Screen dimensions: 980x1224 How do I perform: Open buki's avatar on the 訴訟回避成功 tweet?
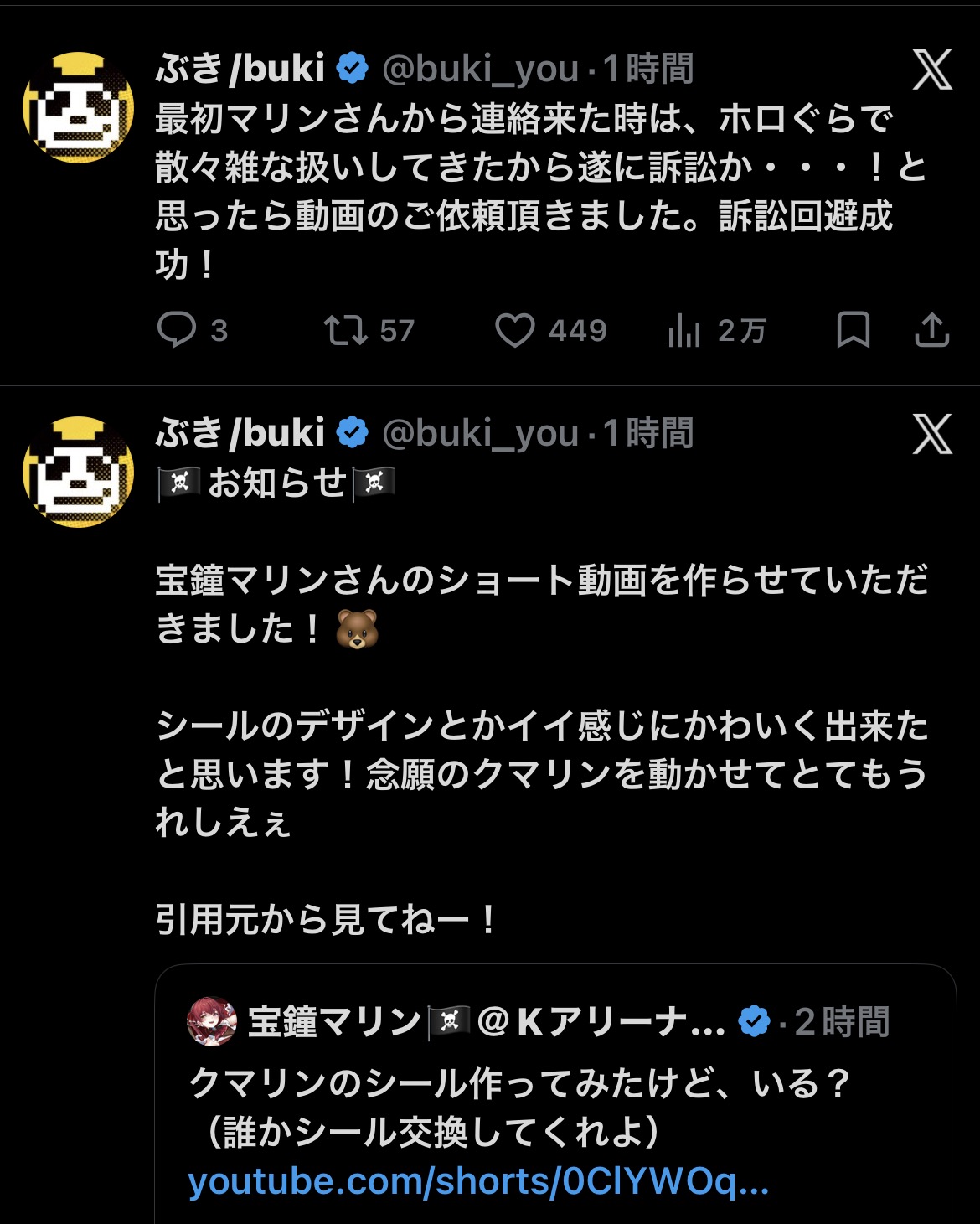pos(78,107)
